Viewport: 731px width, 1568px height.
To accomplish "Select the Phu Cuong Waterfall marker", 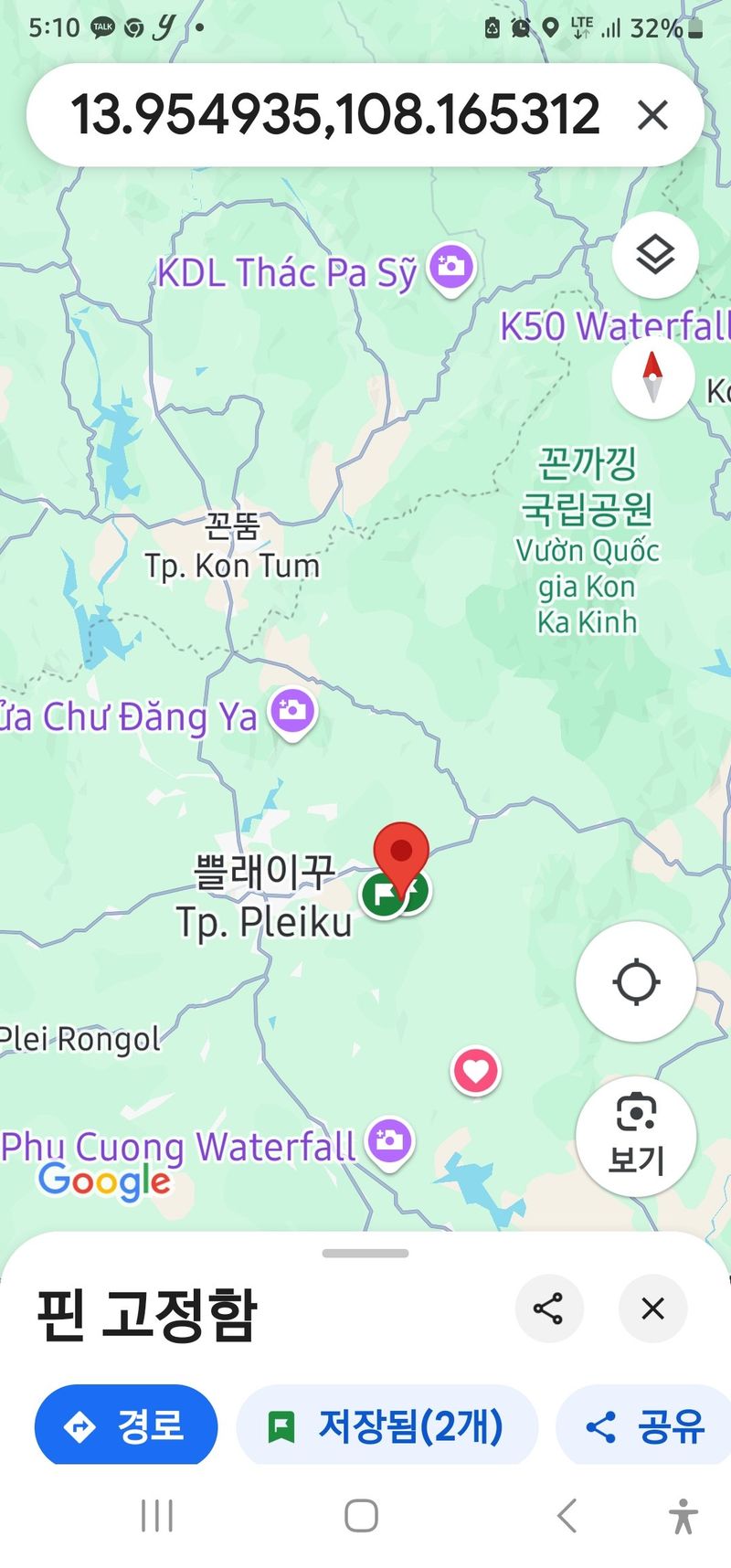I will (x=390, y=1141).
